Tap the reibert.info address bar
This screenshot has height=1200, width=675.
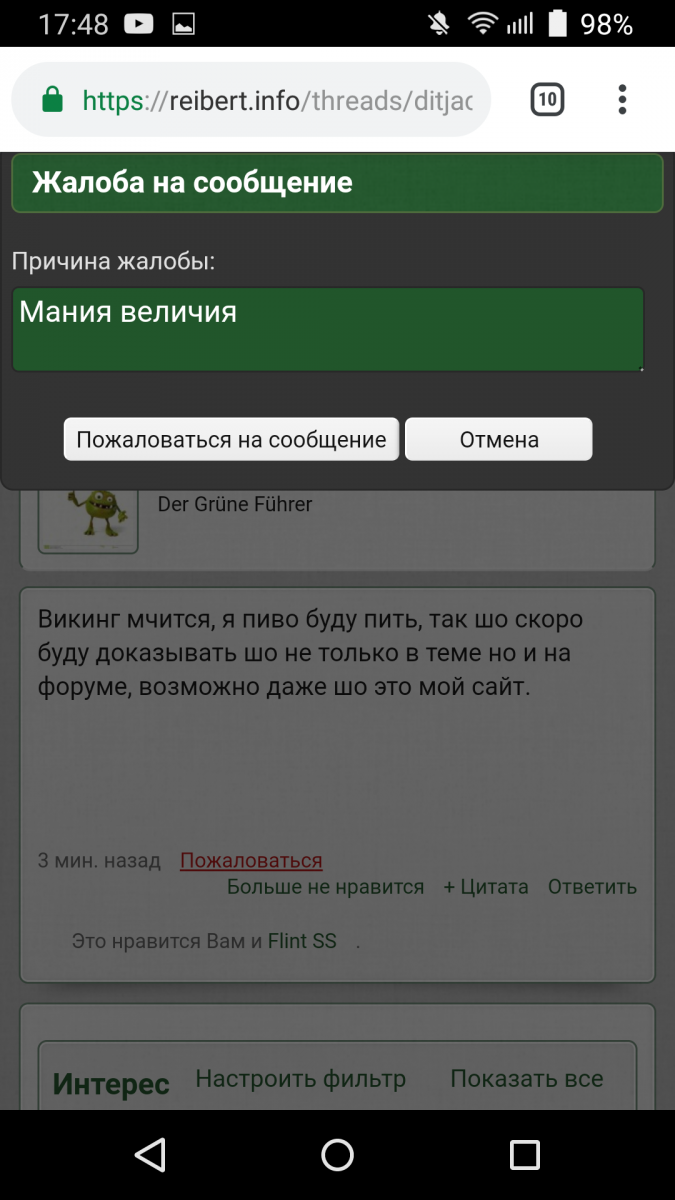pyautogui.click(x=251, y=99)
